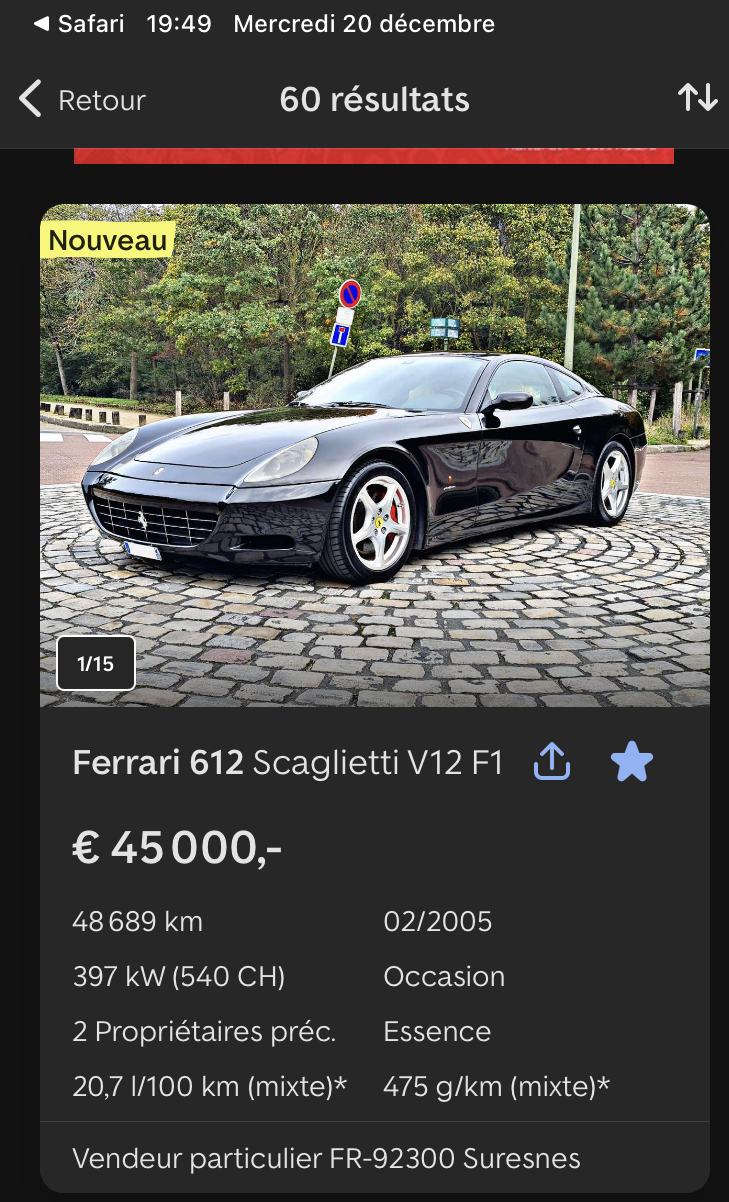Viewport: 729px width, 1202px height.
Task: Return to Safari from status bar
Action: coord(80,24)
